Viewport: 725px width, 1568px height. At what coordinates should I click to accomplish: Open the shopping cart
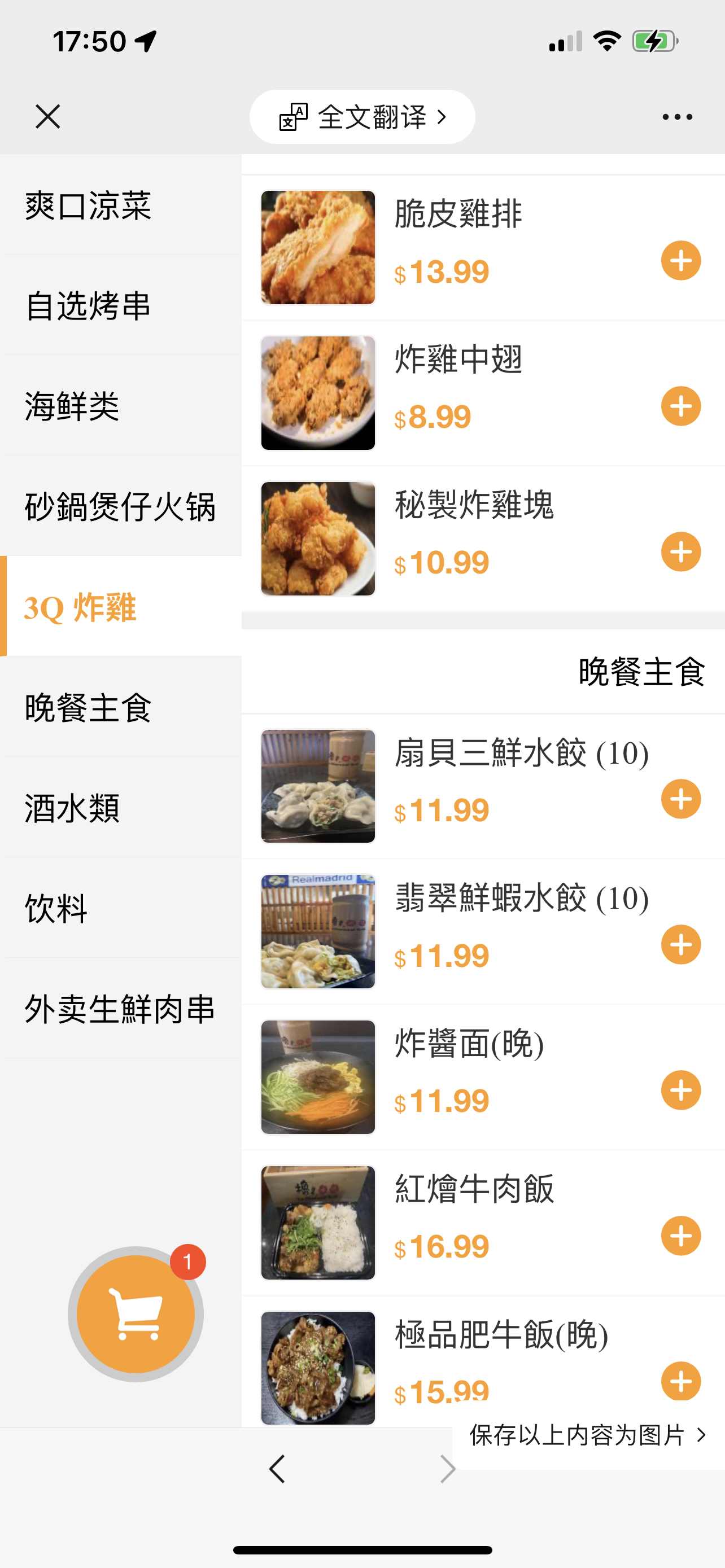coord(136,1313)
